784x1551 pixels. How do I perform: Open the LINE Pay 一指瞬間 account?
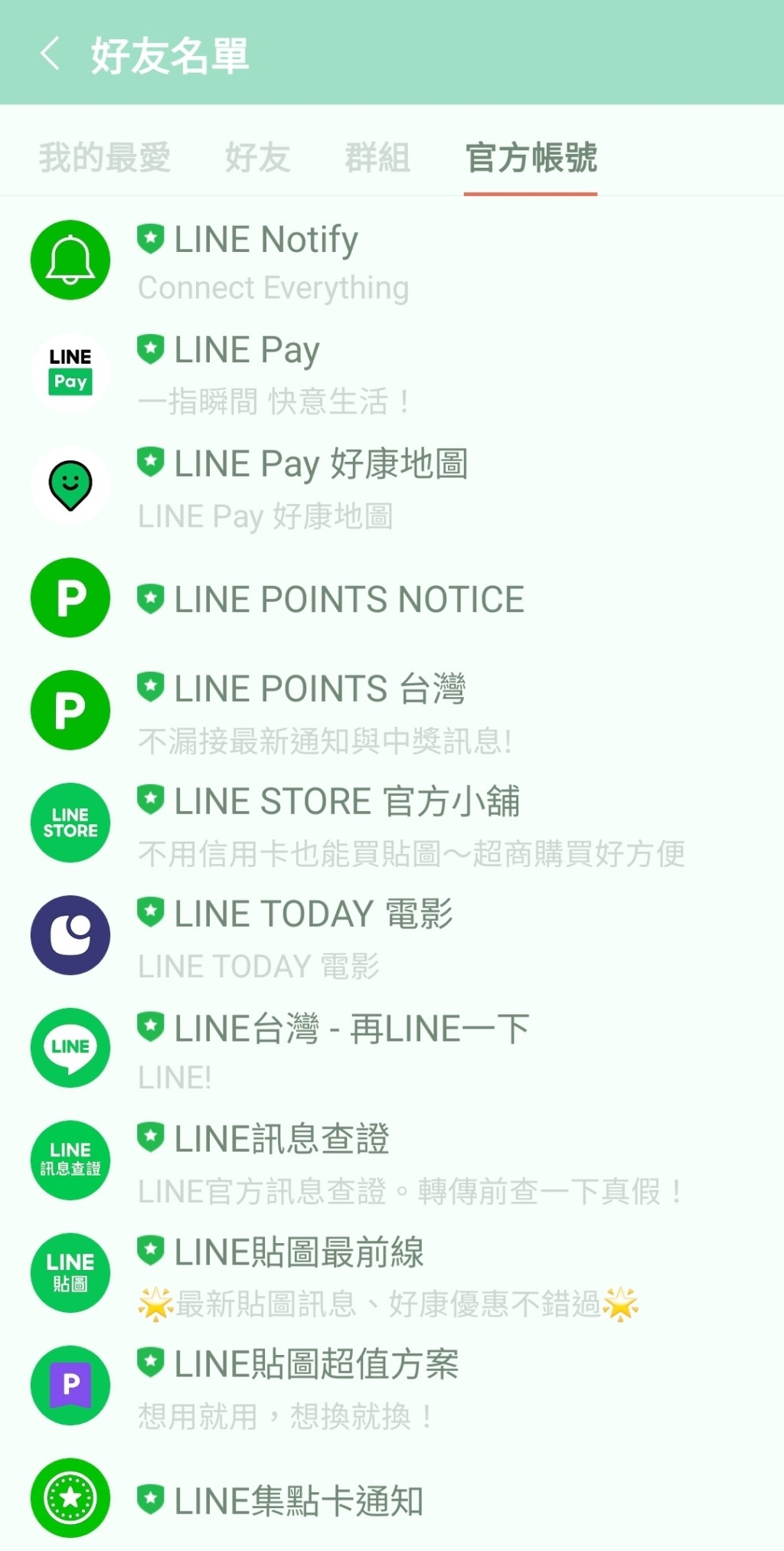[392, 373]
